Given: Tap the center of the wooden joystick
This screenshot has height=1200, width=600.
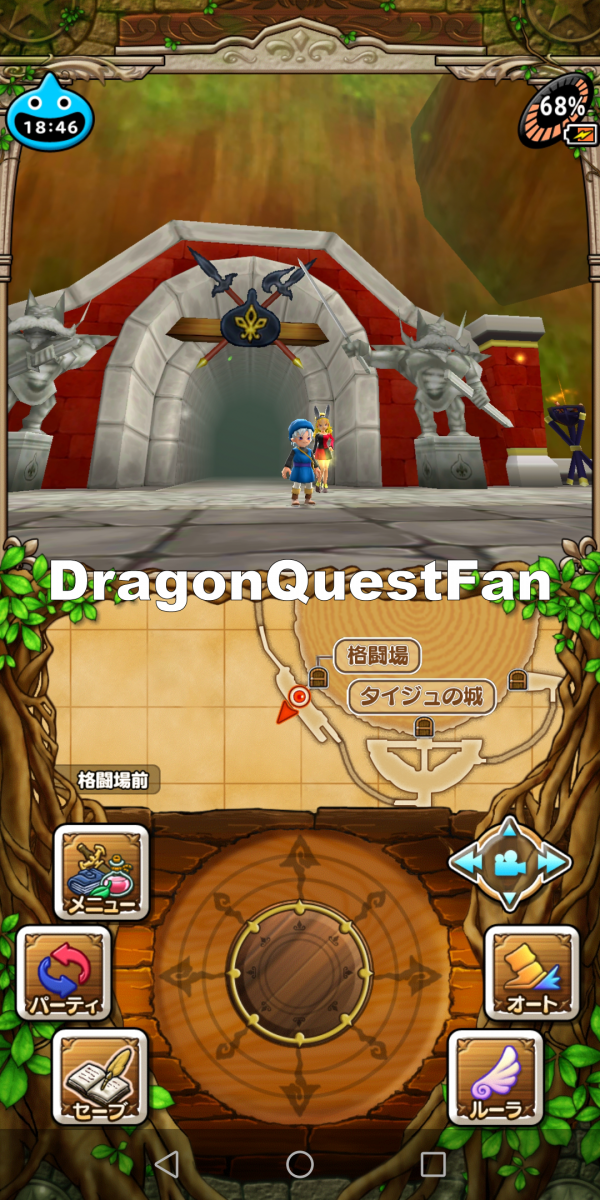Looking at the screenshot, I should pyautogui.click(x=300, y=972).
